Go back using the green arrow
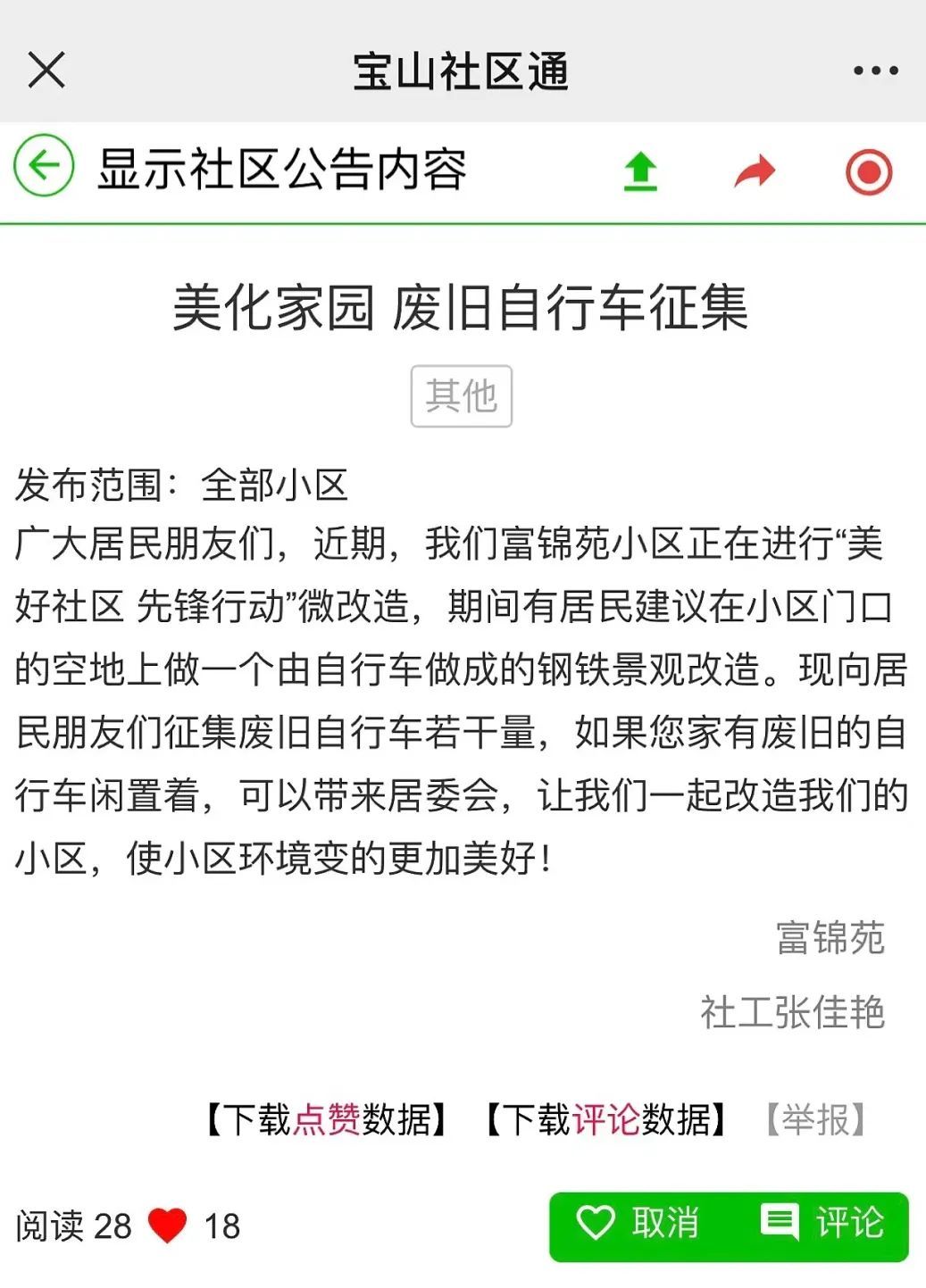926x1288 pixels. (43, 165)
